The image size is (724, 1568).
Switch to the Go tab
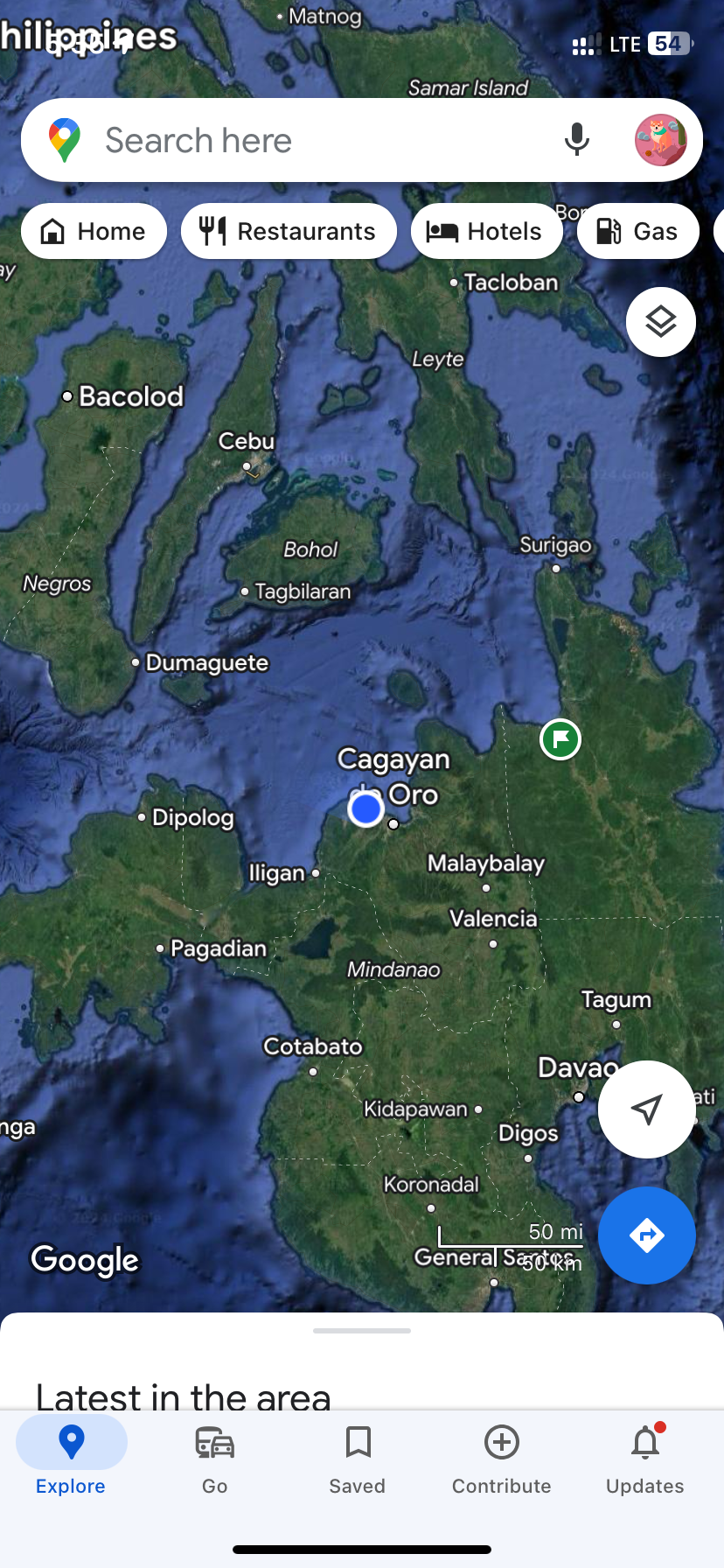[215, 1459]
